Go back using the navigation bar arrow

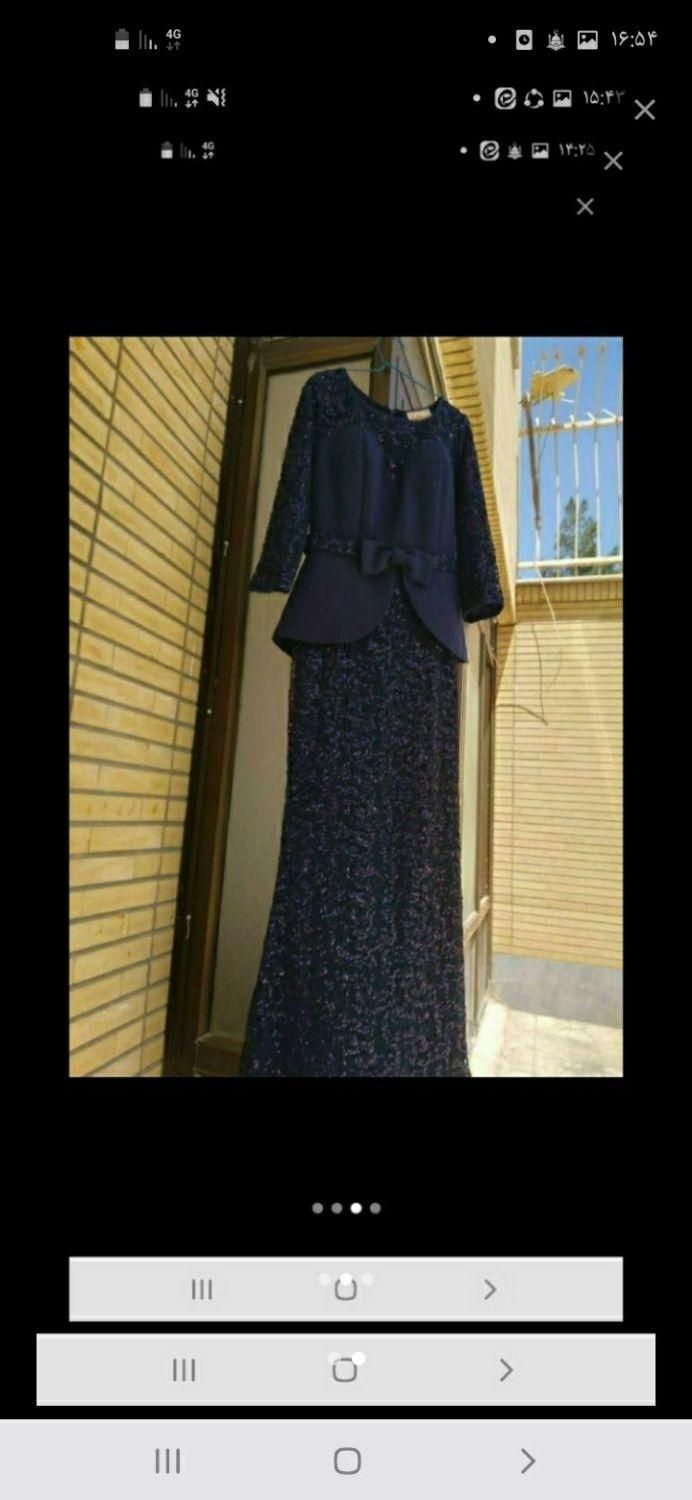pyautogui.click(x=527, y=1461)
